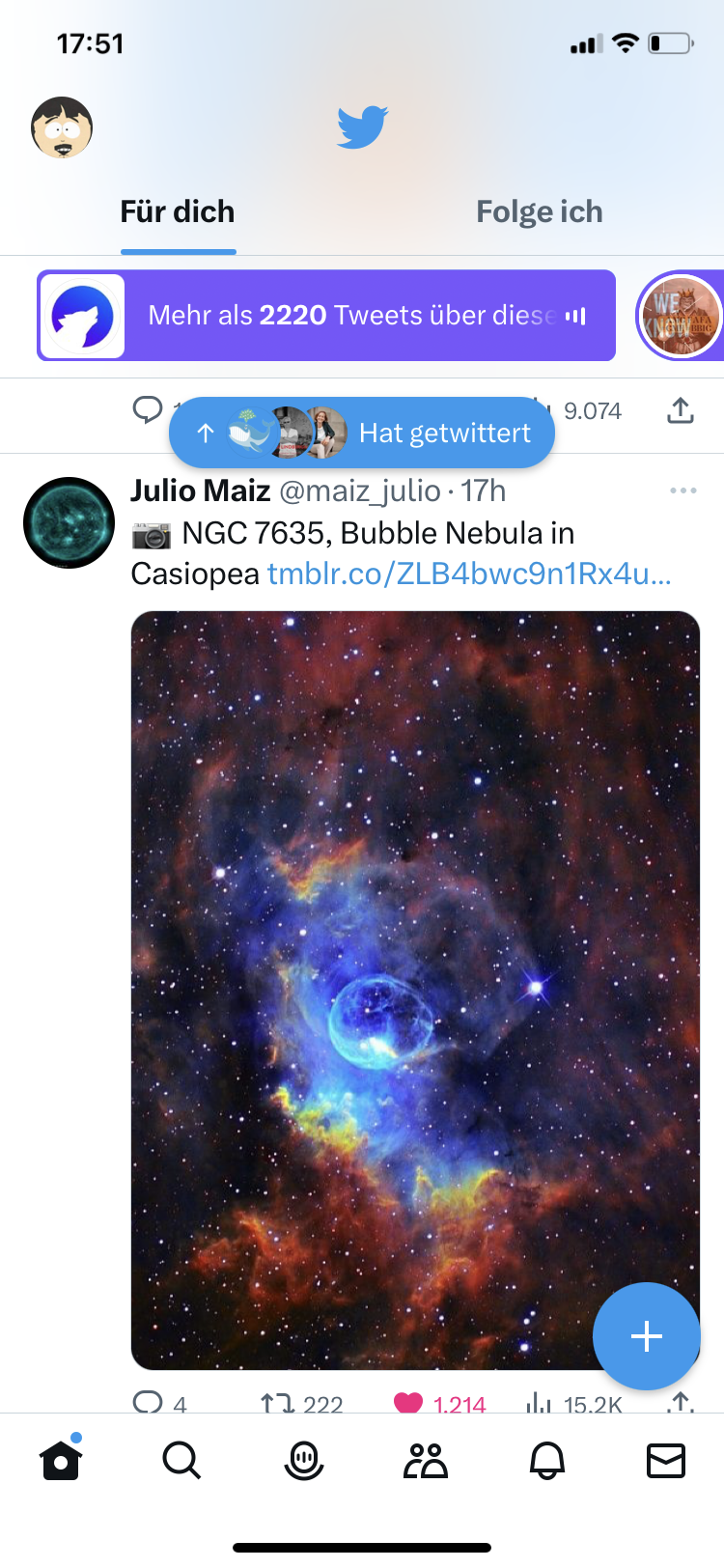Open the Mehr als 2220 Tweets banner
Screen dimensions: 724x1568
[x=326, y=316]
